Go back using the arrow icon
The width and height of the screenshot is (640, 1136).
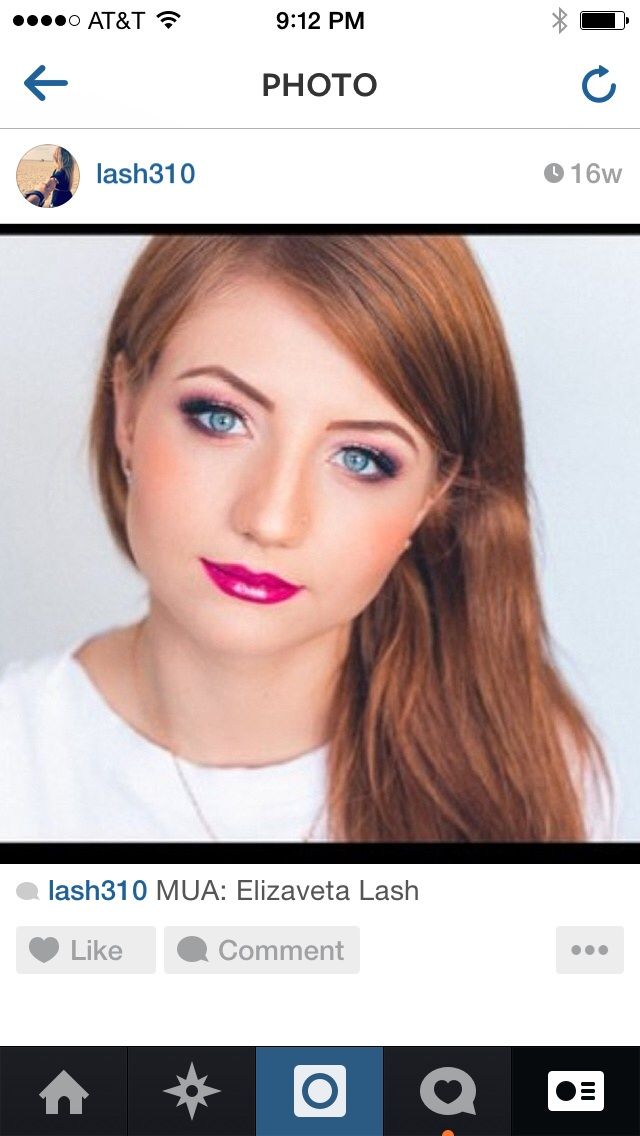click(45, 84)
